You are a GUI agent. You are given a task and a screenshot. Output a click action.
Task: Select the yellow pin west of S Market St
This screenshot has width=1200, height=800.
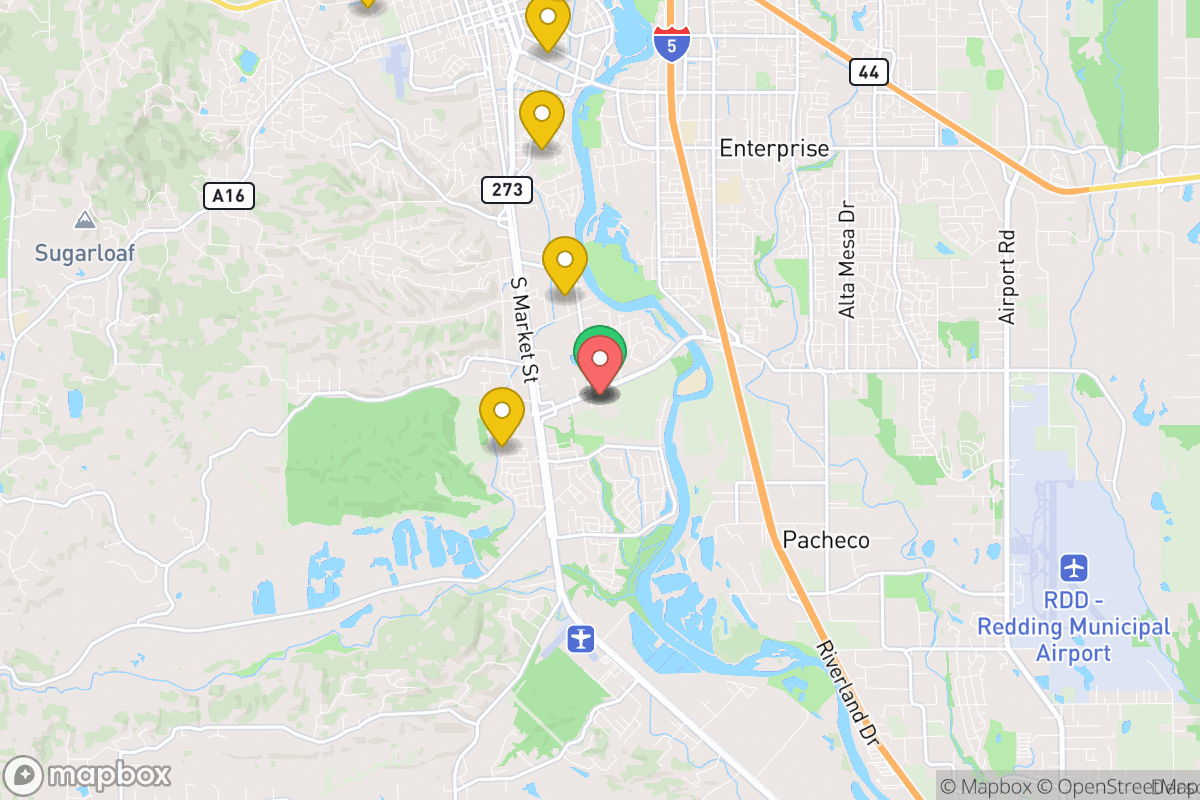pyautogui.click(x=502, y=413)
